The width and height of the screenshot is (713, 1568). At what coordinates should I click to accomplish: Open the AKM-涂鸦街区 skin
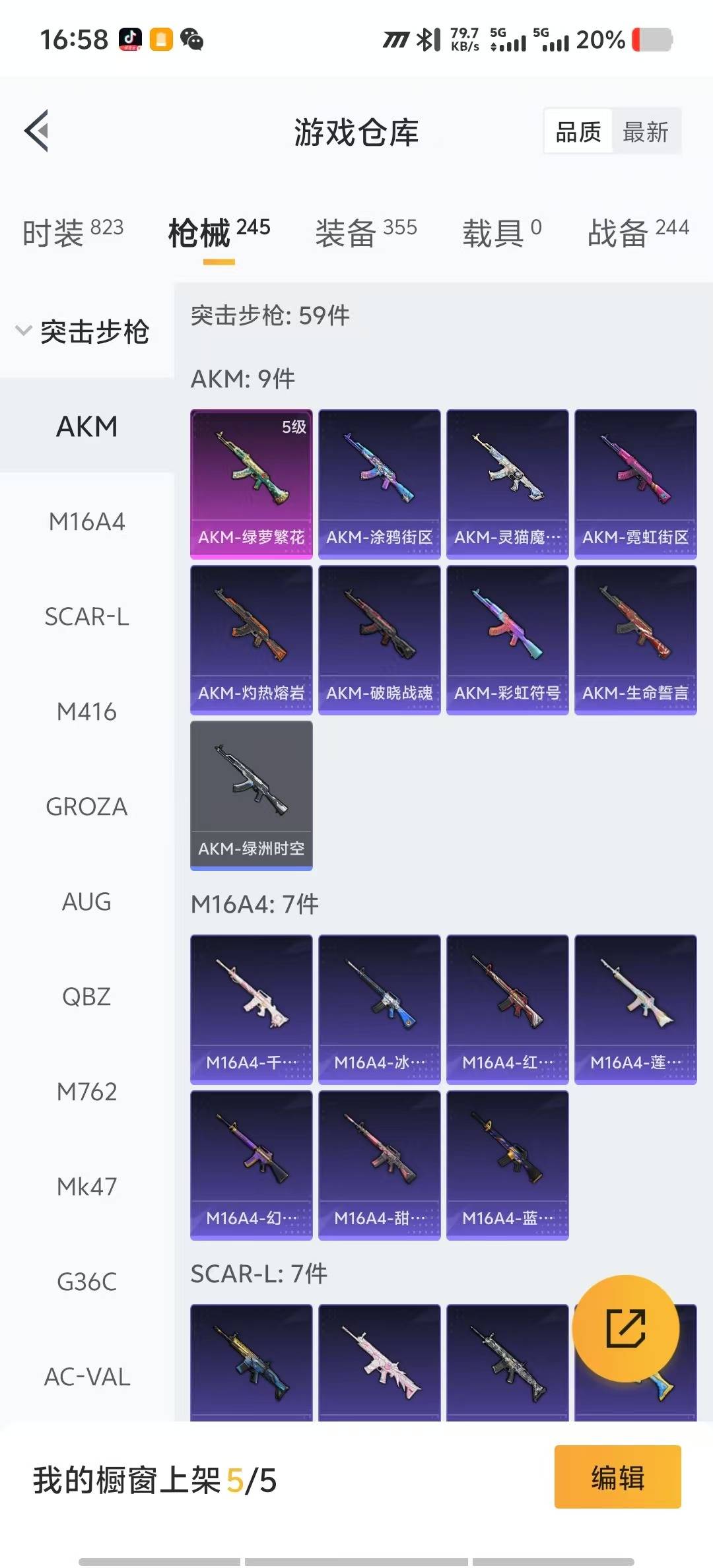380,484
